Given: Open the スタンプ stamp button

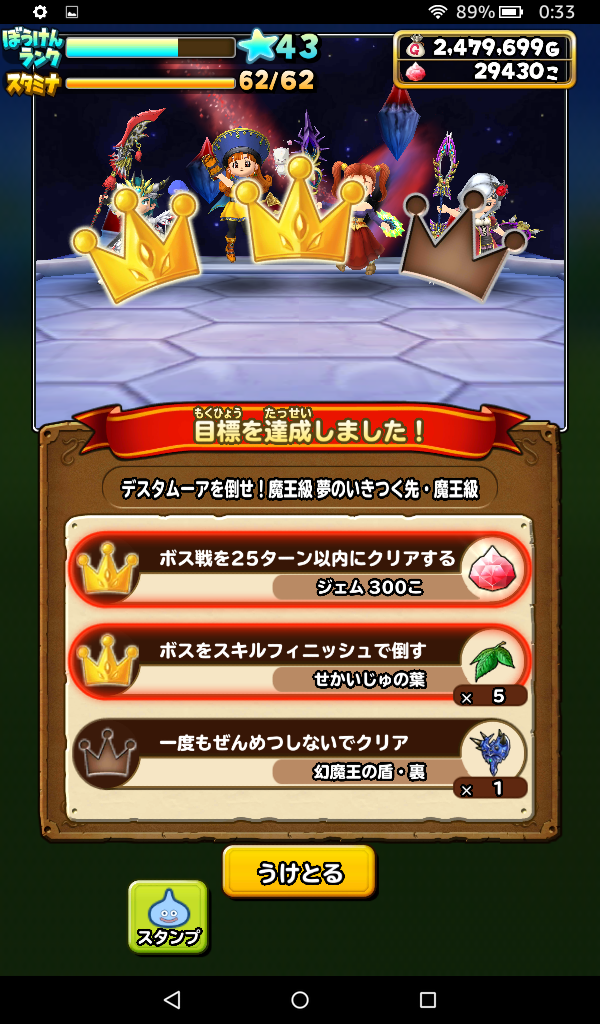Looking at the screenshot, I should [168, 916].
